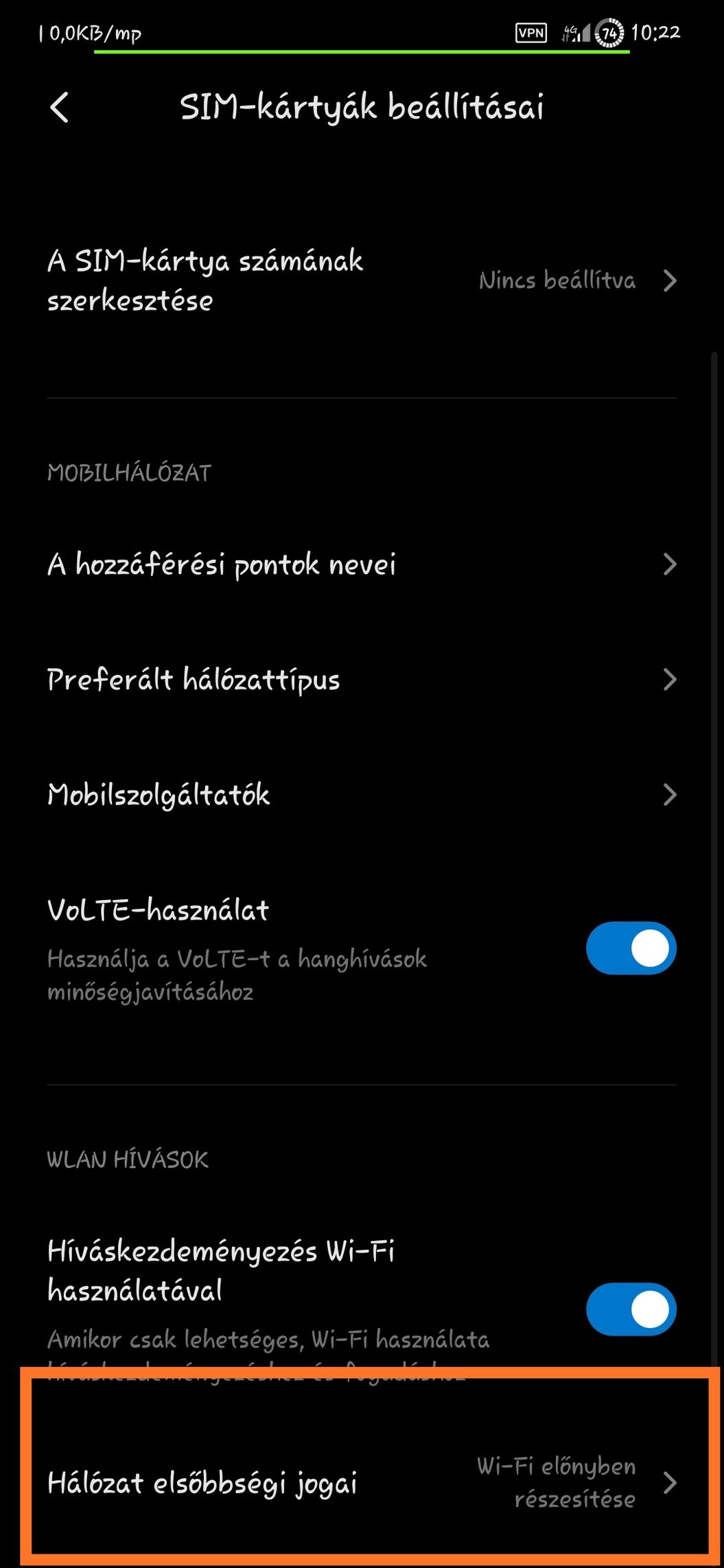Go back from SIM-kártyák beállításai
Image resolution: width=724 pixels, height=1568 pixels.
click(x=60, y=108)
